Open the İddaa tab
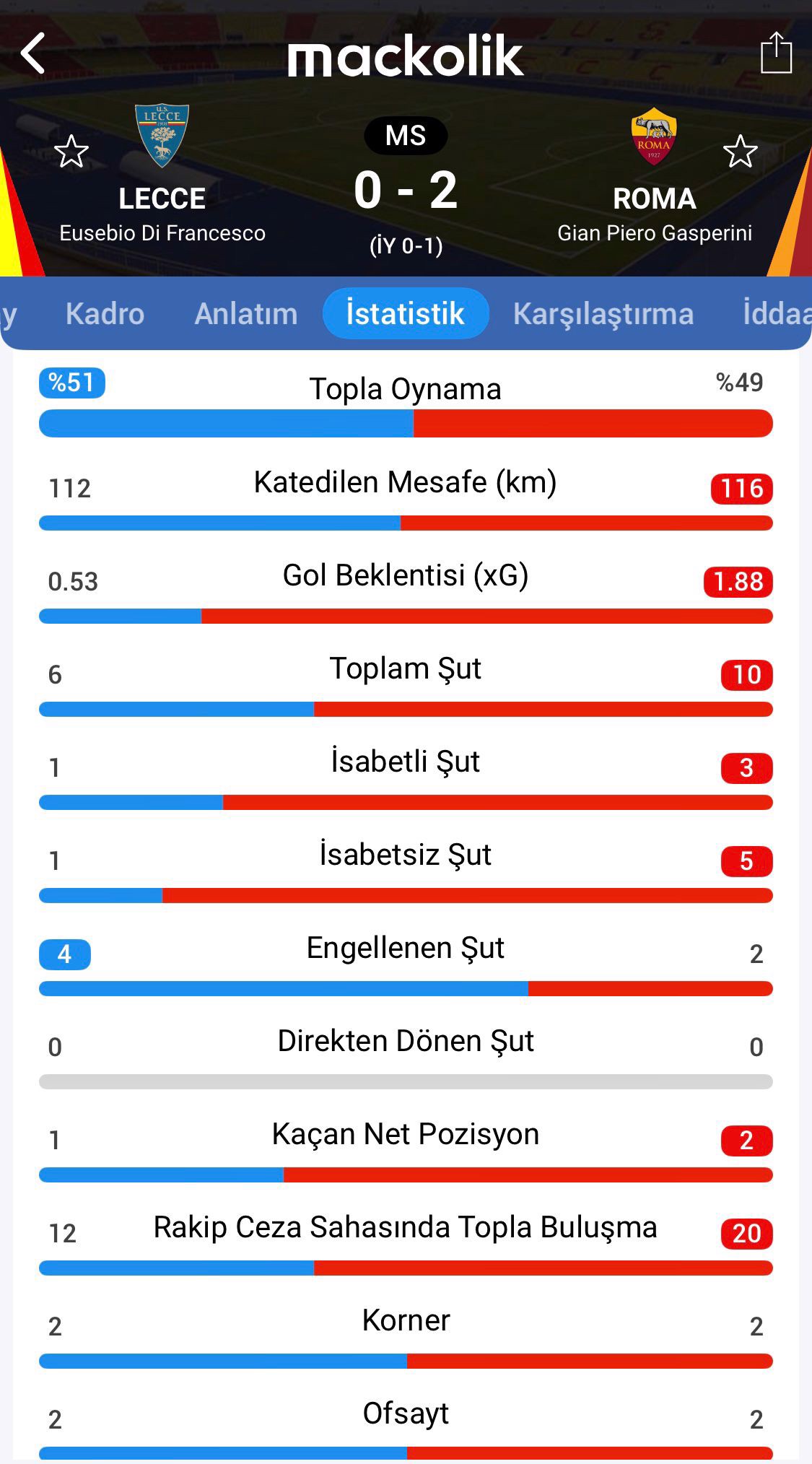Screen dimensions: 812x1464 coord(777,314)
